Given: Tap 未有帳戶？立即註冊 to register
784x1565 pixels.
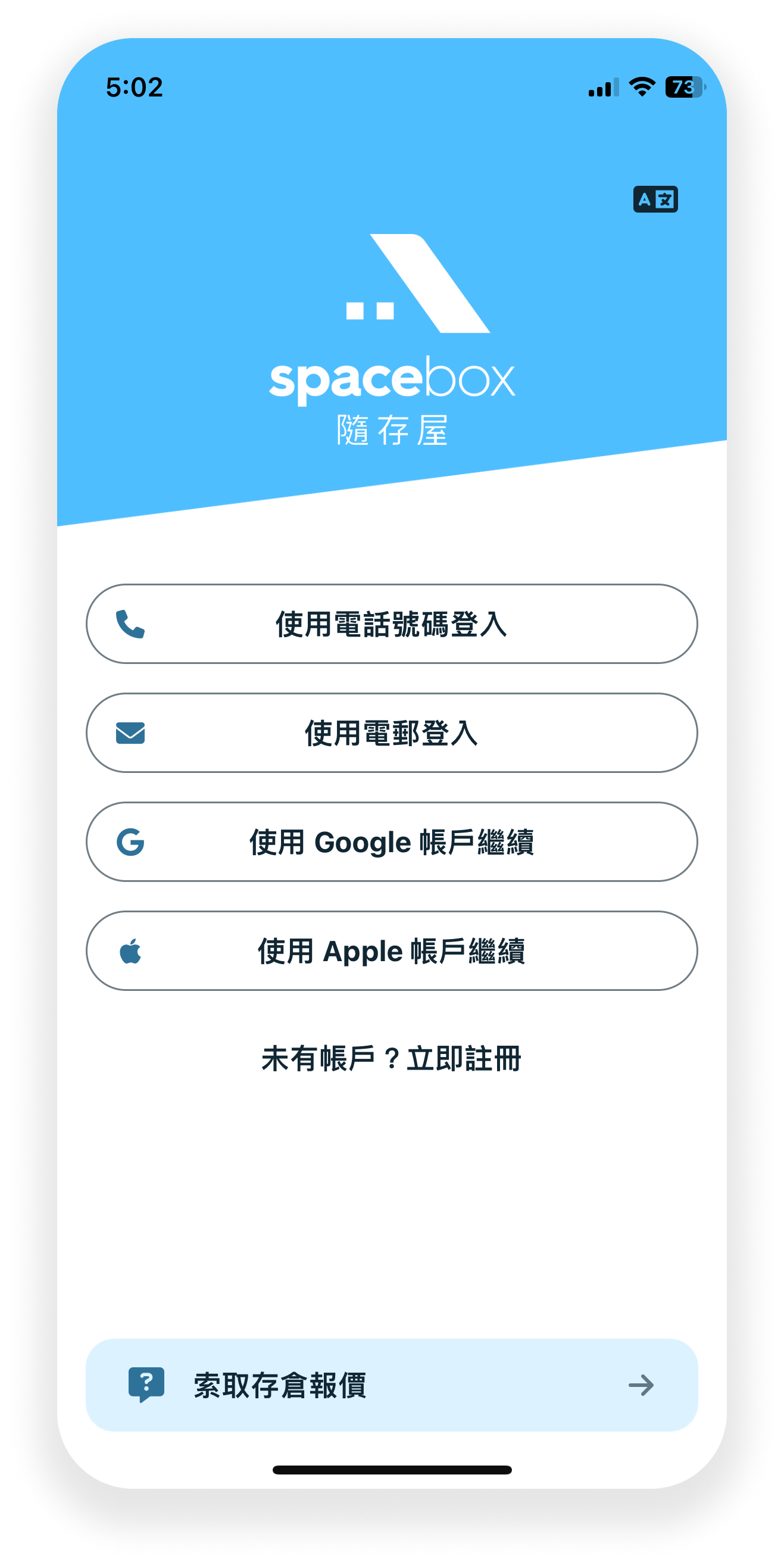Looking at the screenshot, I should 392,1059.
